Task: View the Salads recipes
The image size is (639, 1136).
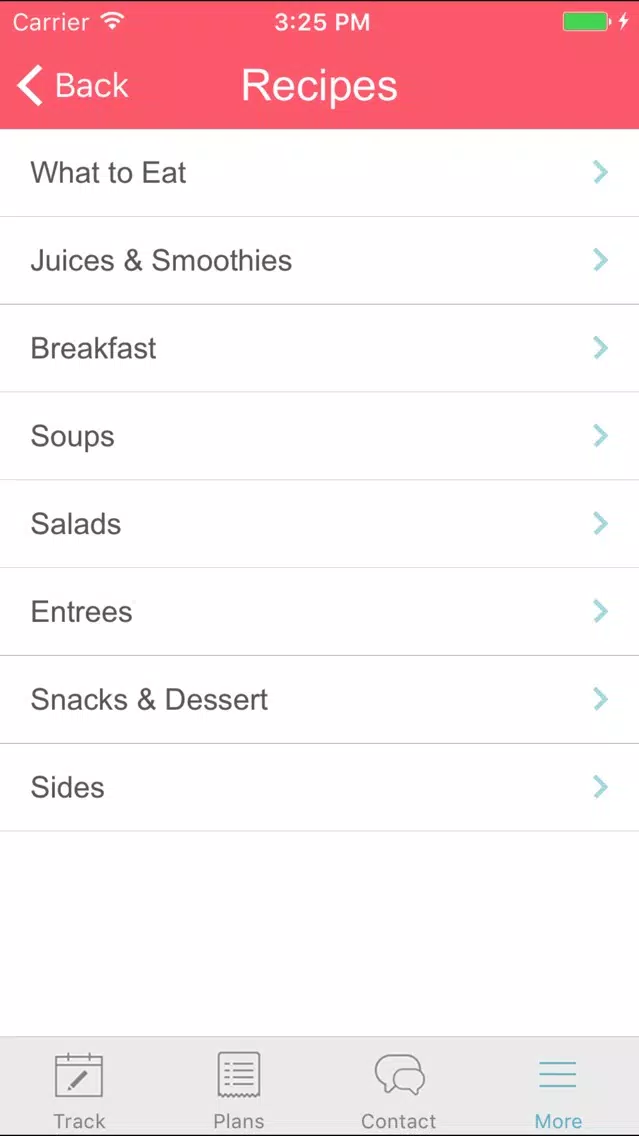Action: click(320, 524)
